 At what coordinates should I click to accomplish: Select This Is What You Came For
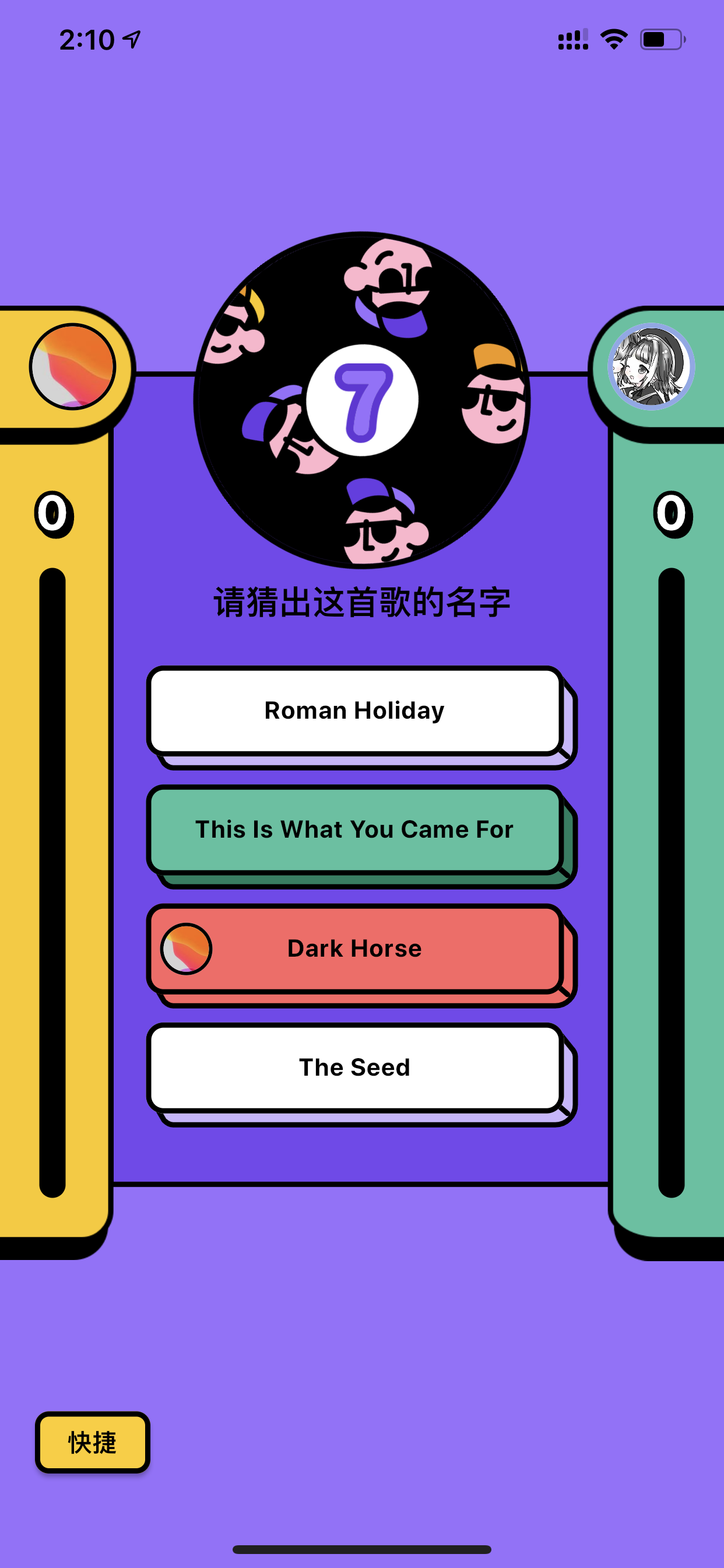pos(354,829)
